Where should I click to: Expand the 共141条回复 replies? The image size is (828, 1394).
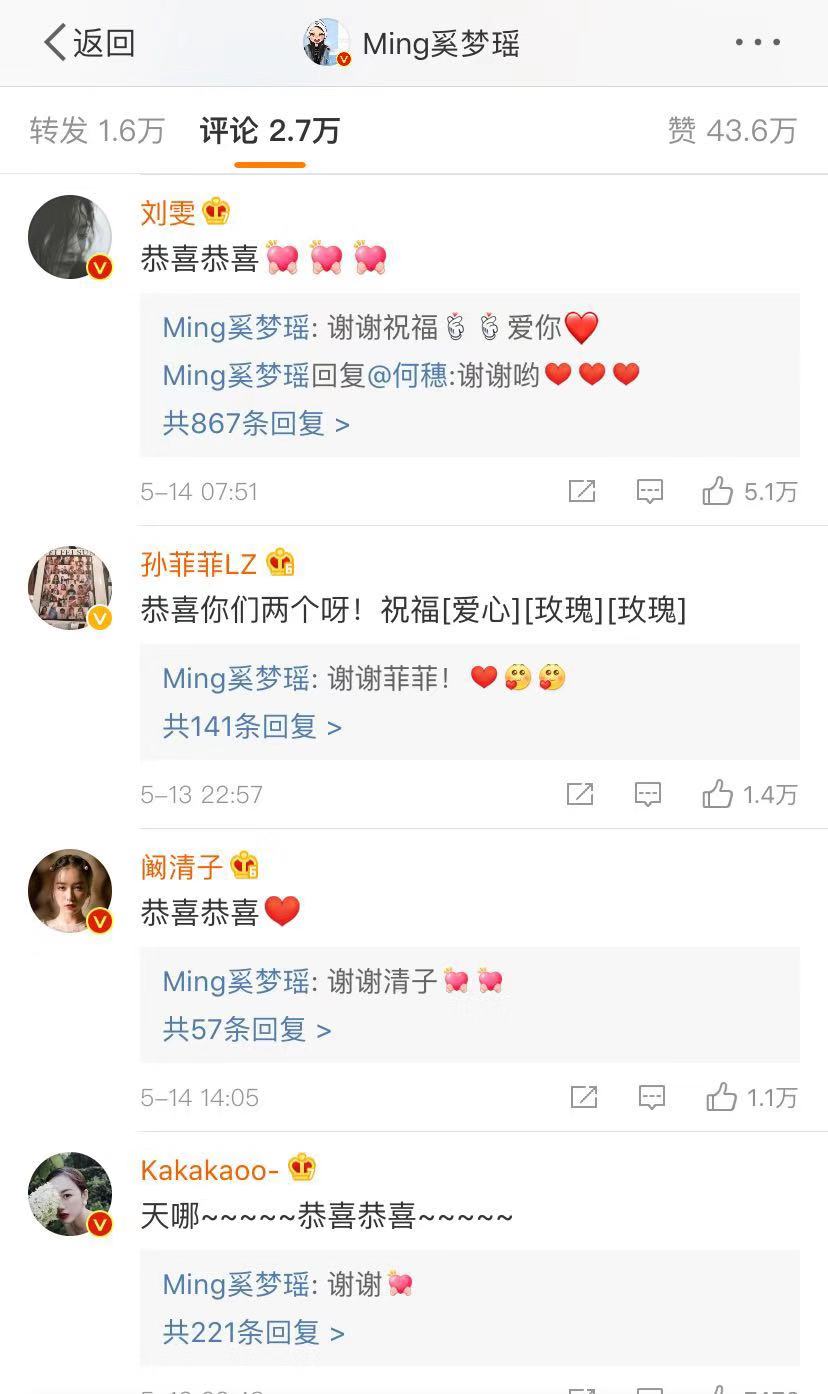point(252,726)
